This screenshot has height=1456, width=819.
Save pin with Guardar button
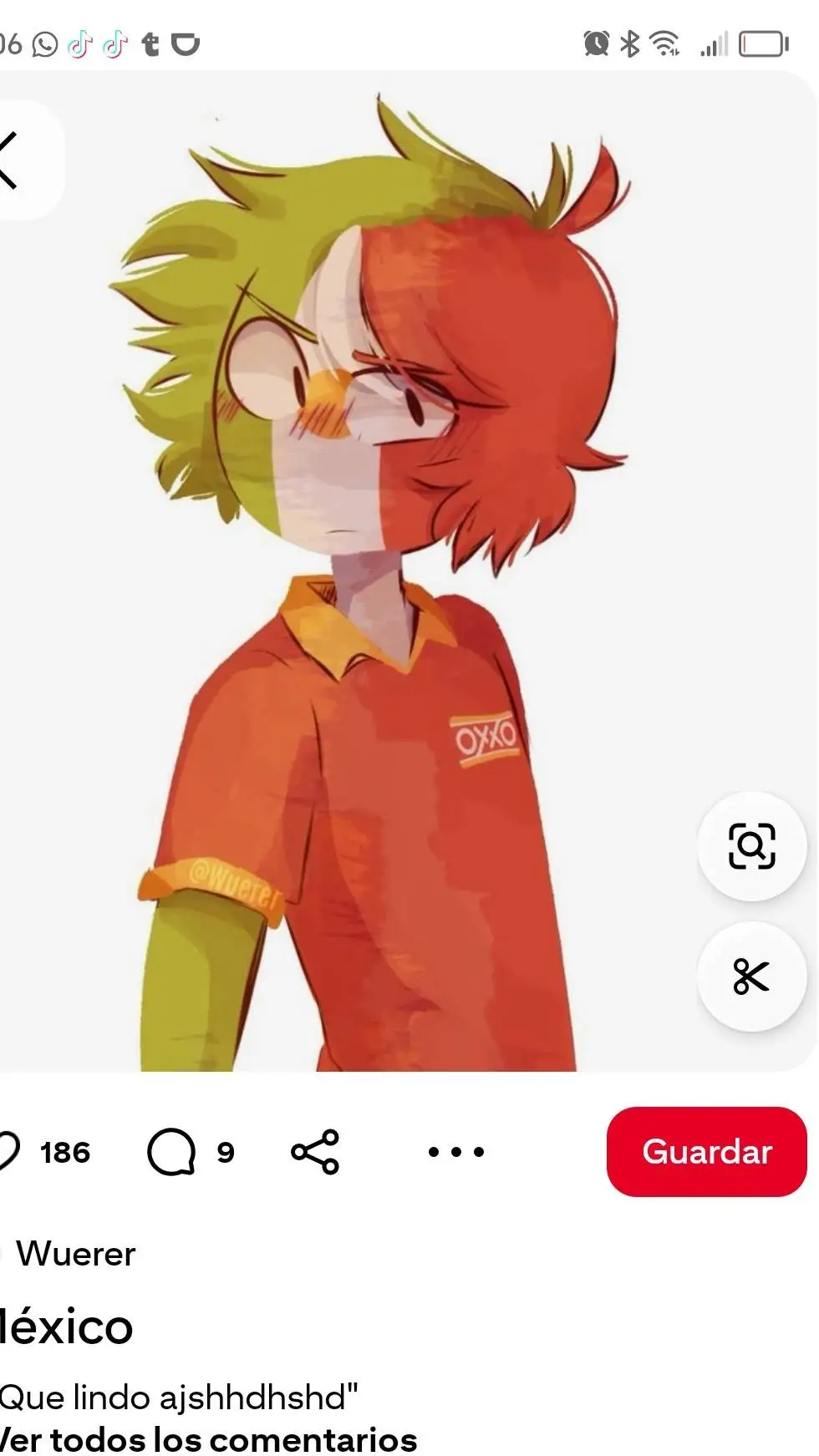706,1152
